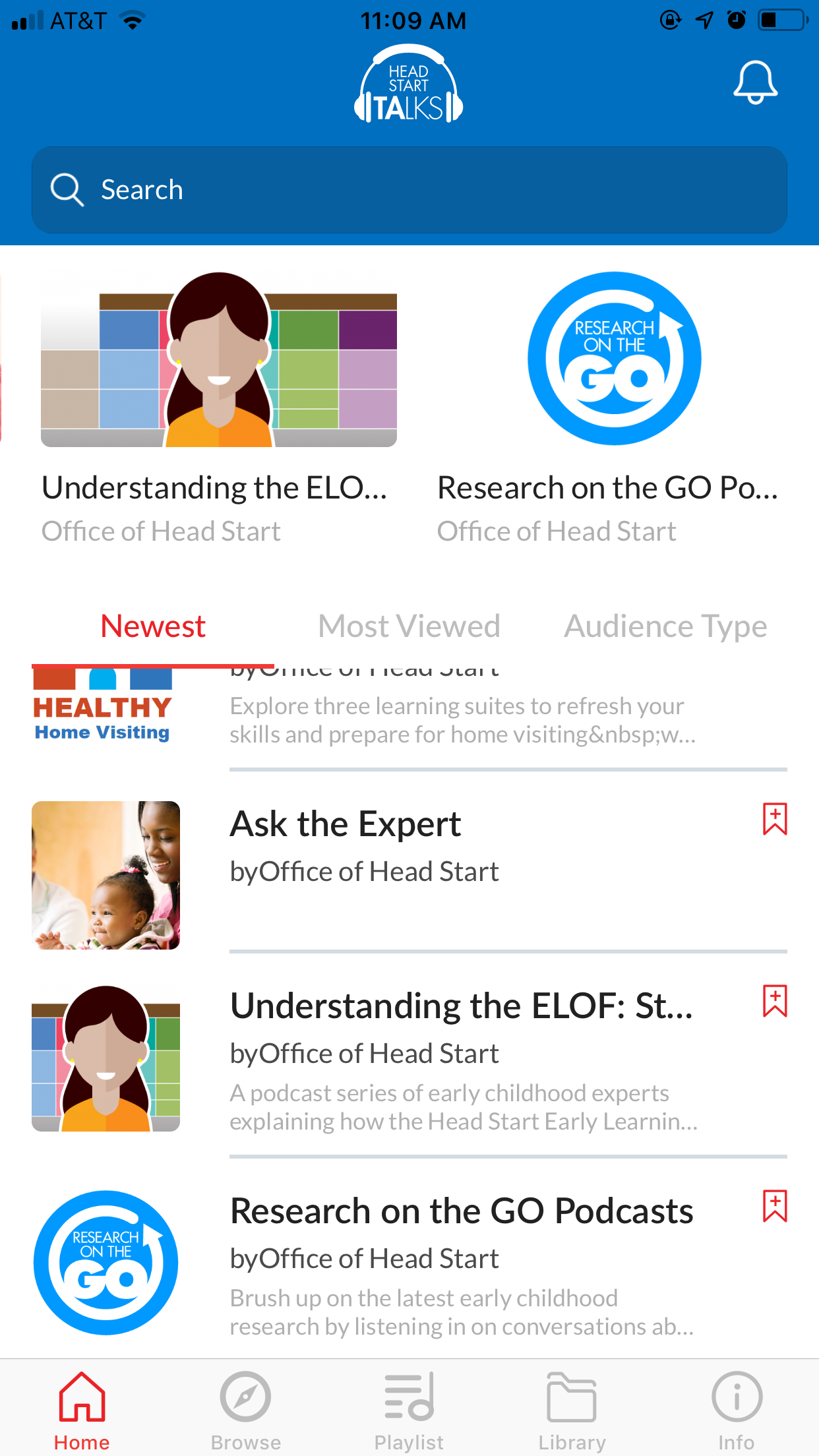Select the Newest tab
819x1456 pixels.
pyautogui.click(x=153, y=626)
